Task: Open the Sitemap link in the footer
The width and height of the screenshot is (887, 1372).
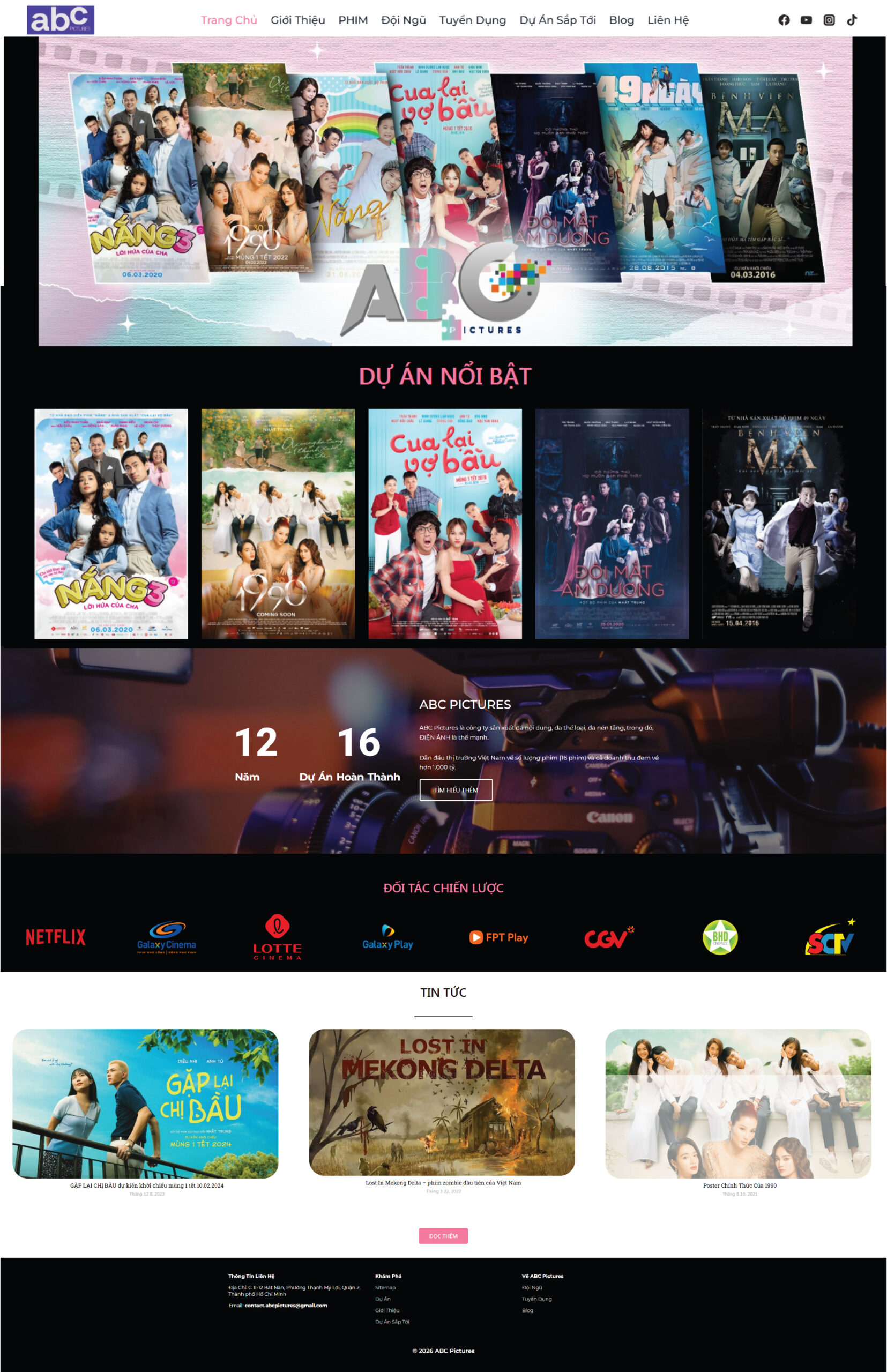Action: 385,1287
